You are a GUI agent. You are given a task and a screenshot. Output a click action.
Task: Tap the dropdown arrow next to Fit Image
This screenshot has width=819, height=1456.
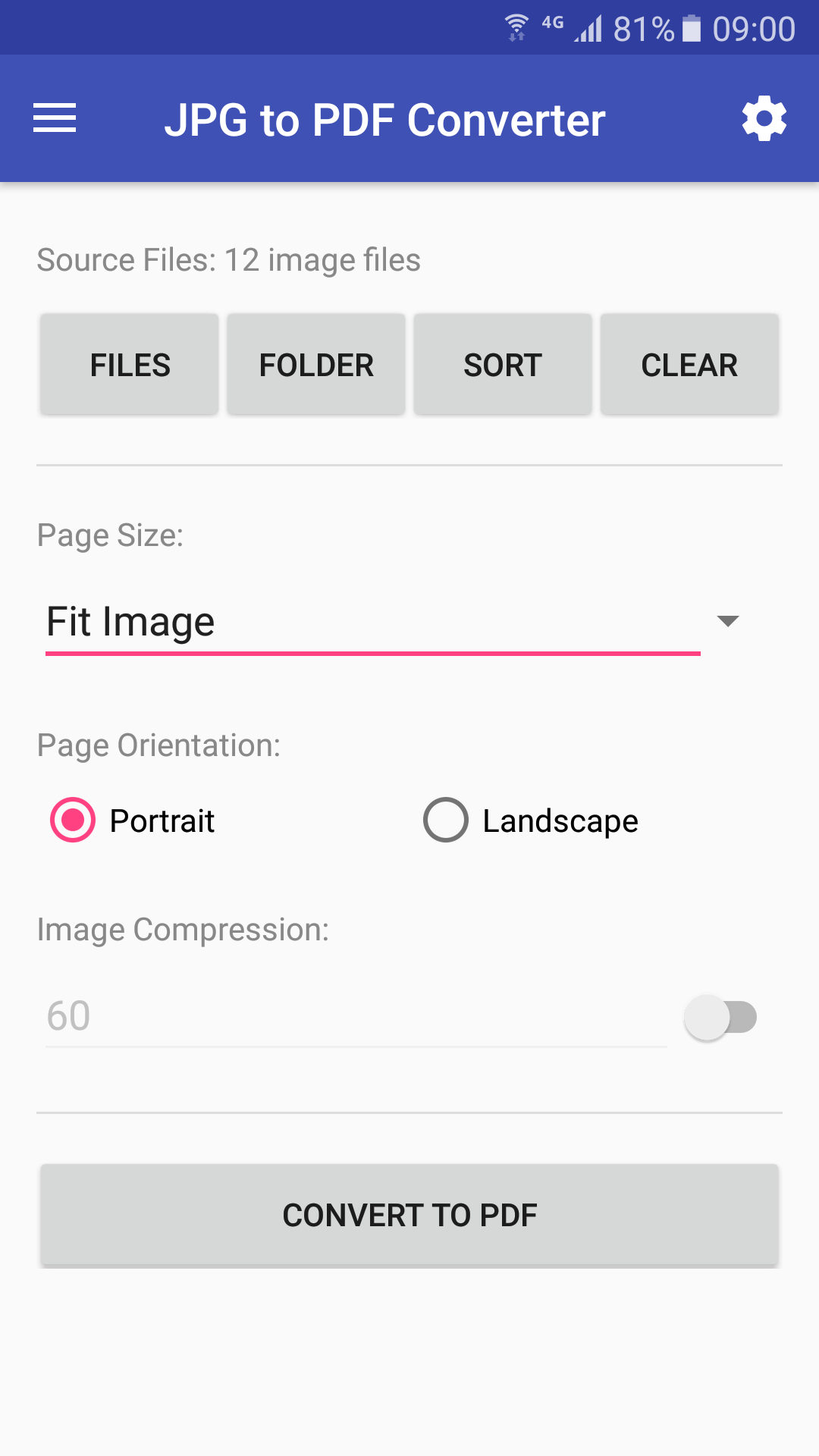tap(727, 622)
